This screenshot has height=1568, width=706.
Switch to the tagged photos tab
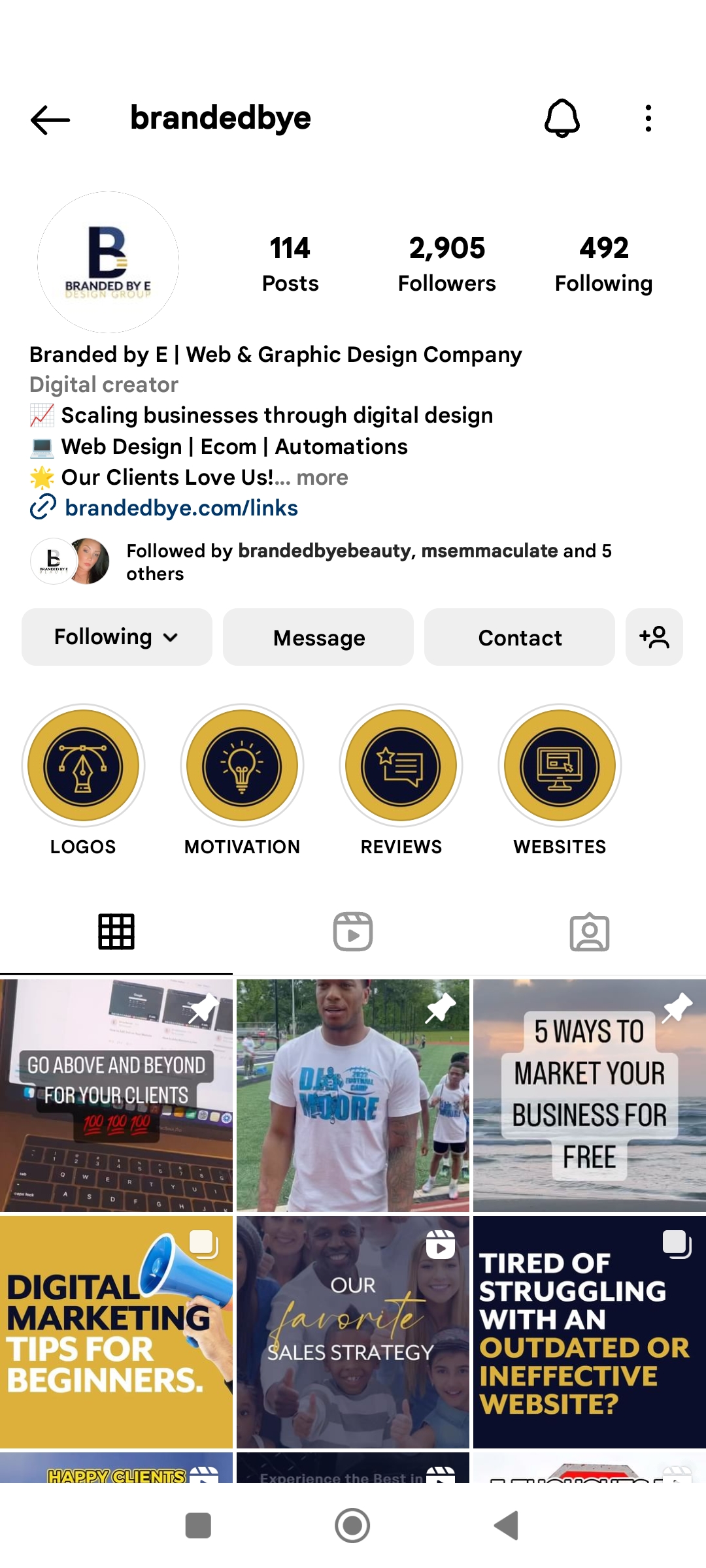coord(589,932)
